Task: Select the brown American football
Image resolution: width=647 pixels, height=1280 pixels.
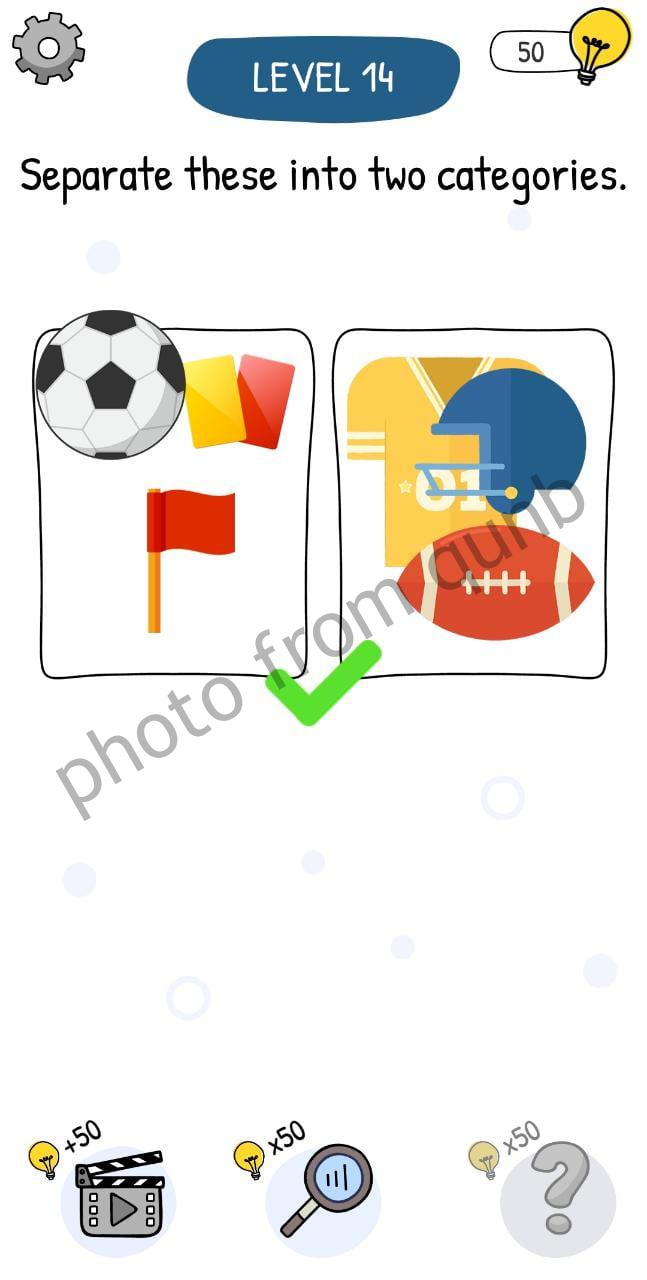Action: coord(495,585)
